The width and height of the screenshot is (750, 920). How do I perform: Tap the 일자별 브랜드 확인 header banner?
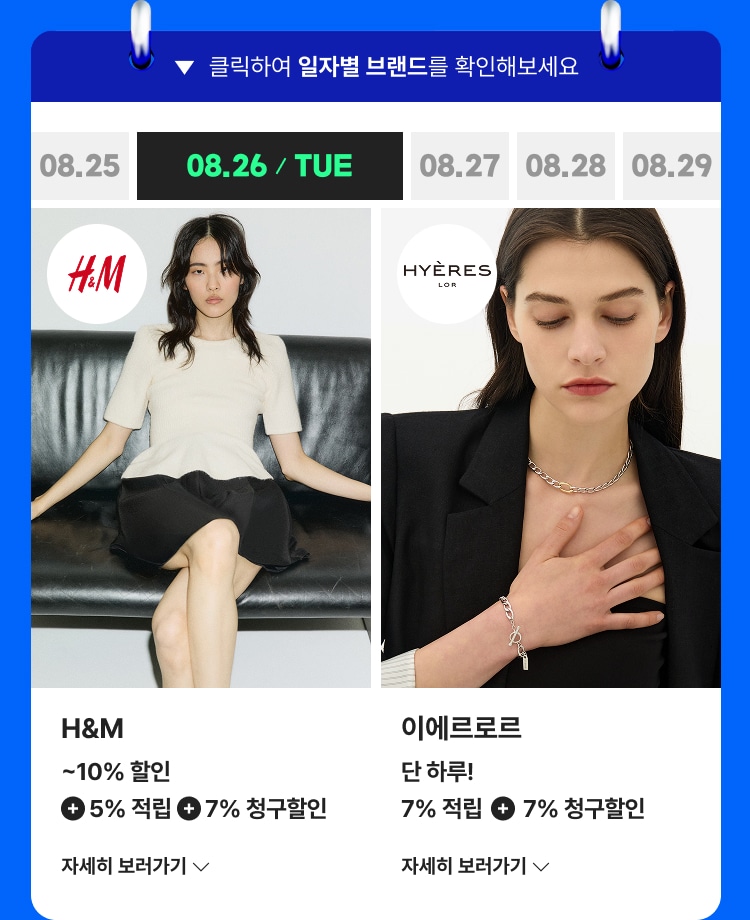376,67
